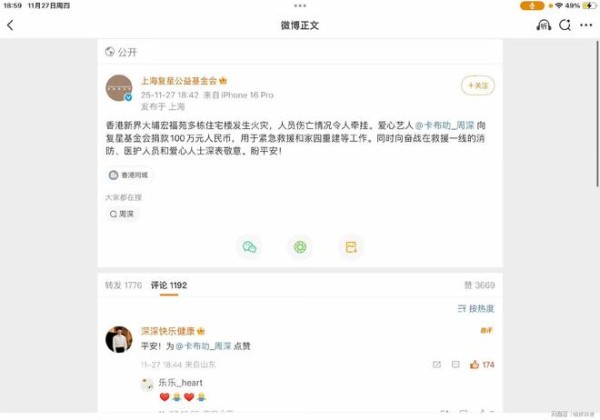Open the top bar overflow menu
The image size is (600, 420).
(588, 25)
